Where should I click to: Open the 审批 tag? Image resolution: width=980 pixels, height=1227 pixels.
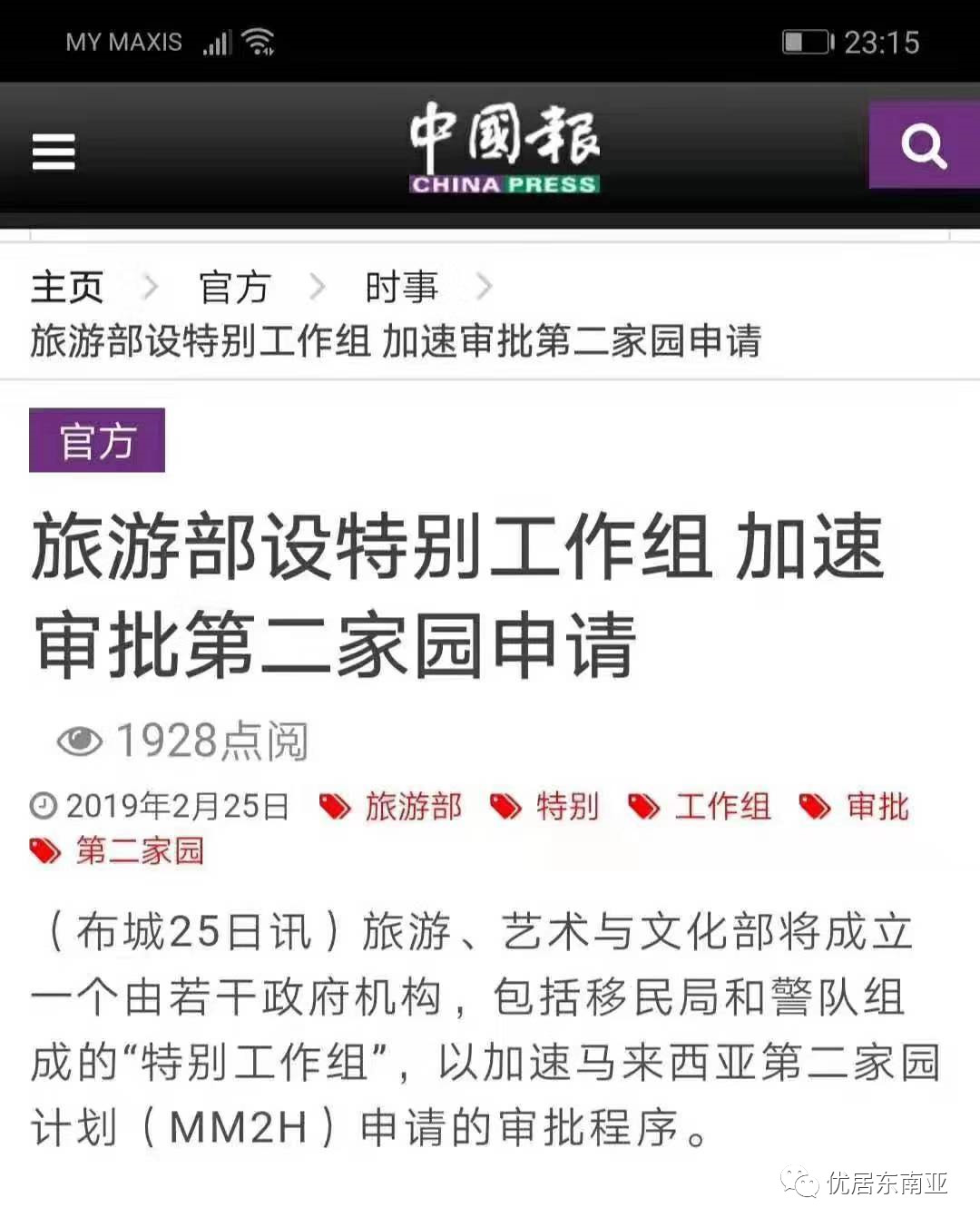(877, 806)
